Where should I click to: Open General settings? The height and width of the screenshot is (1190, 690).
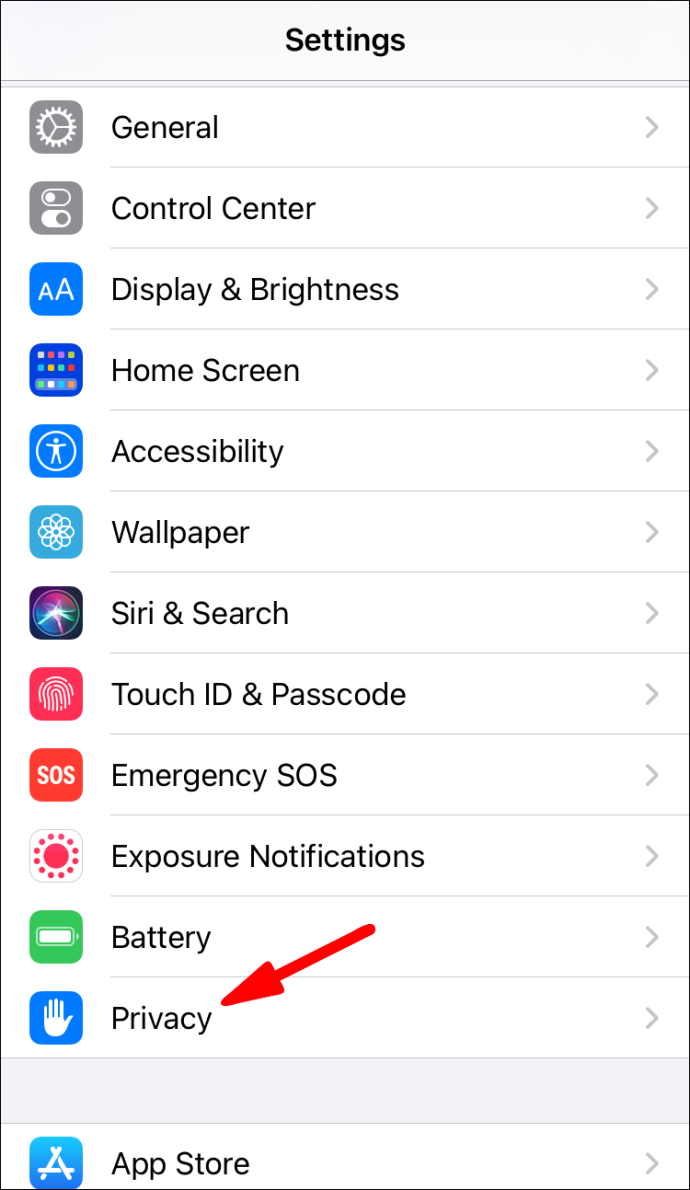[345, 128]
